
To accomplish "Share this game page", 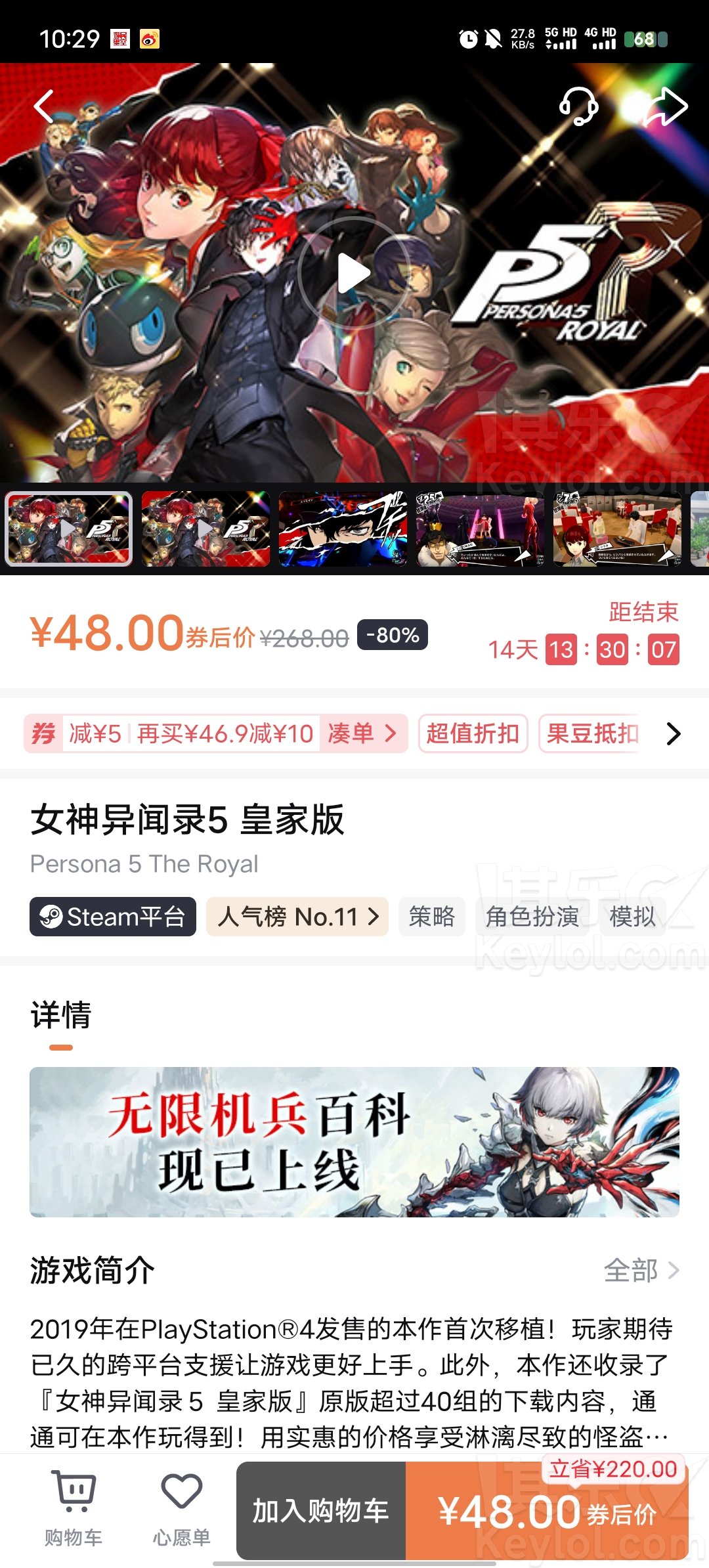I will 667,106.
